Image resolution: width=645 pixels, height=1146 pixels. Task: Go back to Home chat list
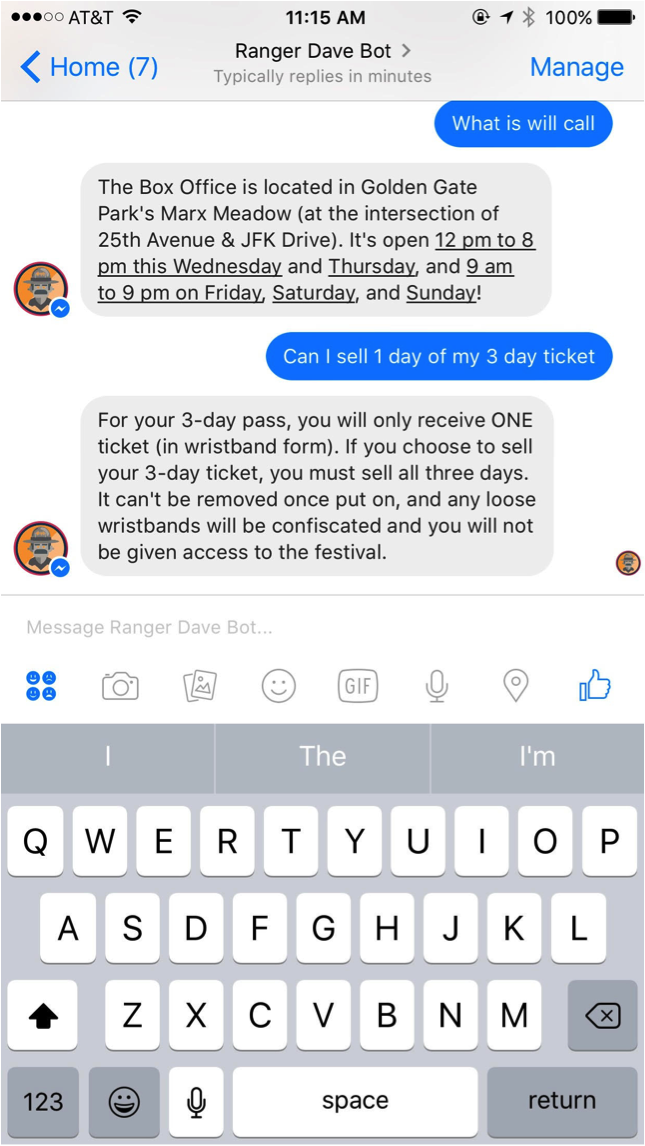88,67
